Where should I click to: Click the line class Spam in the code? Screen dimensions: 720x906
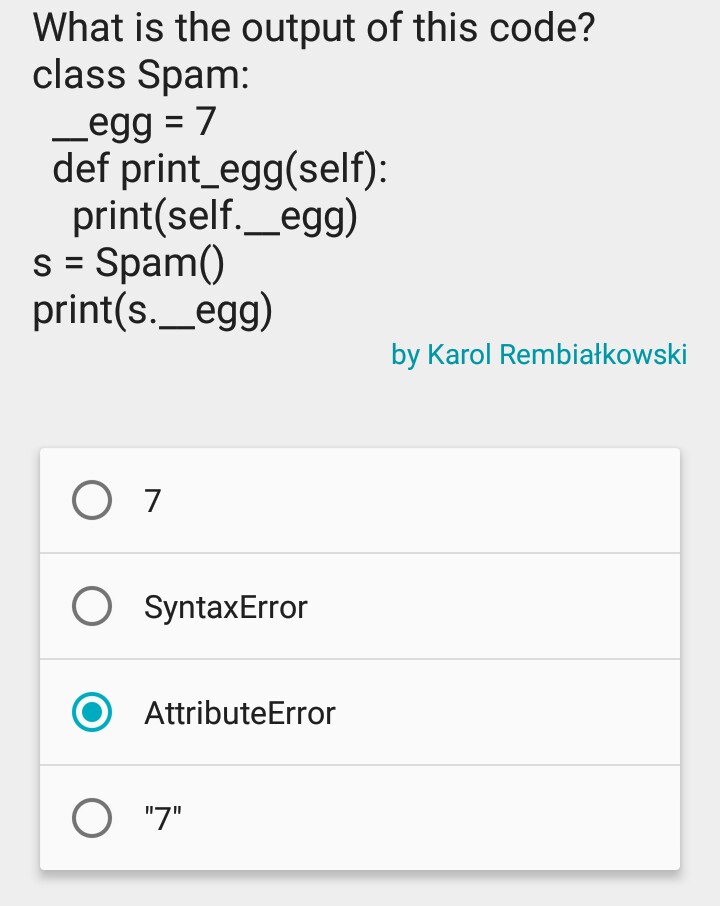point(140,74)
